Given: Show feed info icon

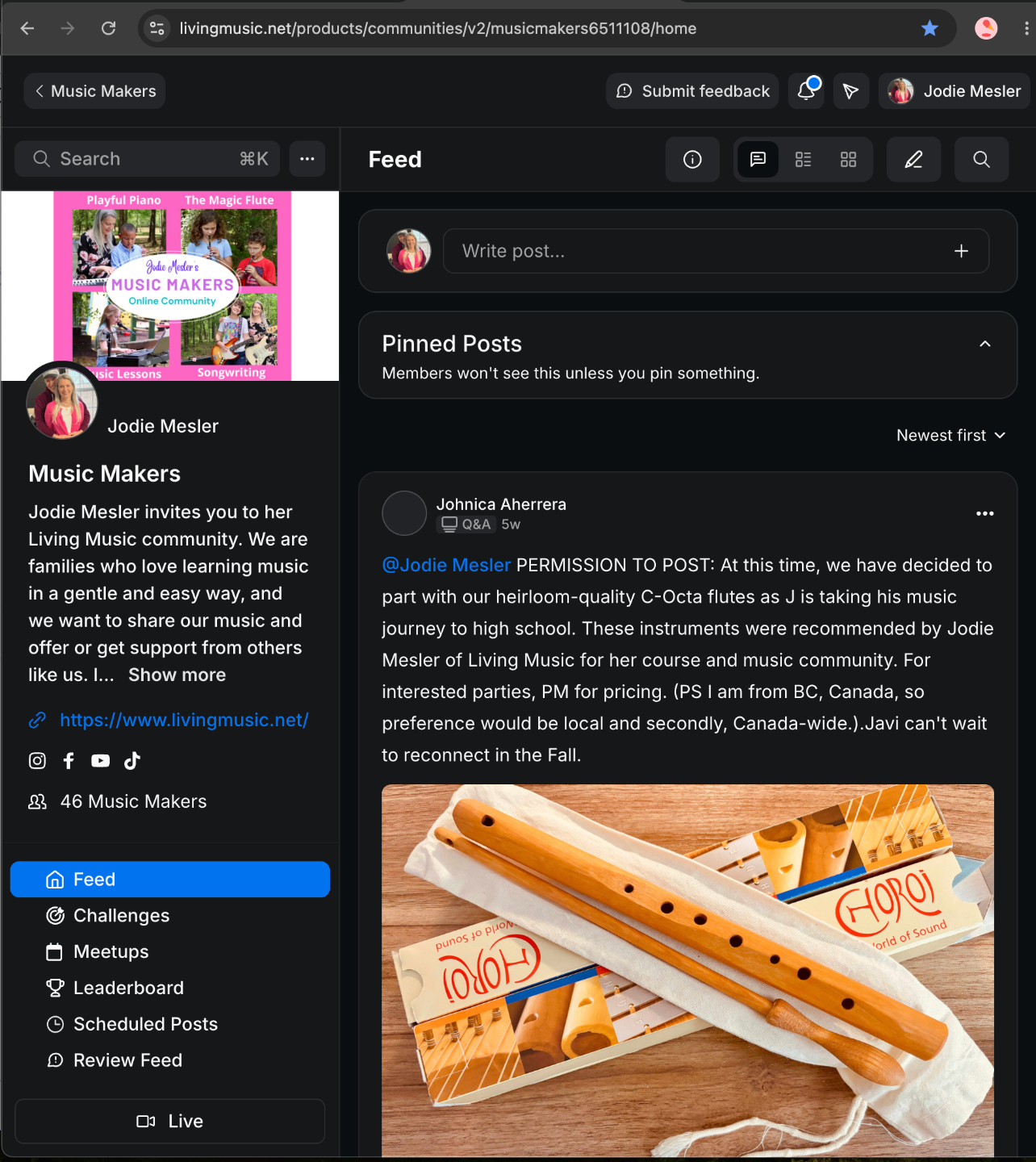Looking at the screenshot, I should pyautogui.click(x=692, y=160).
